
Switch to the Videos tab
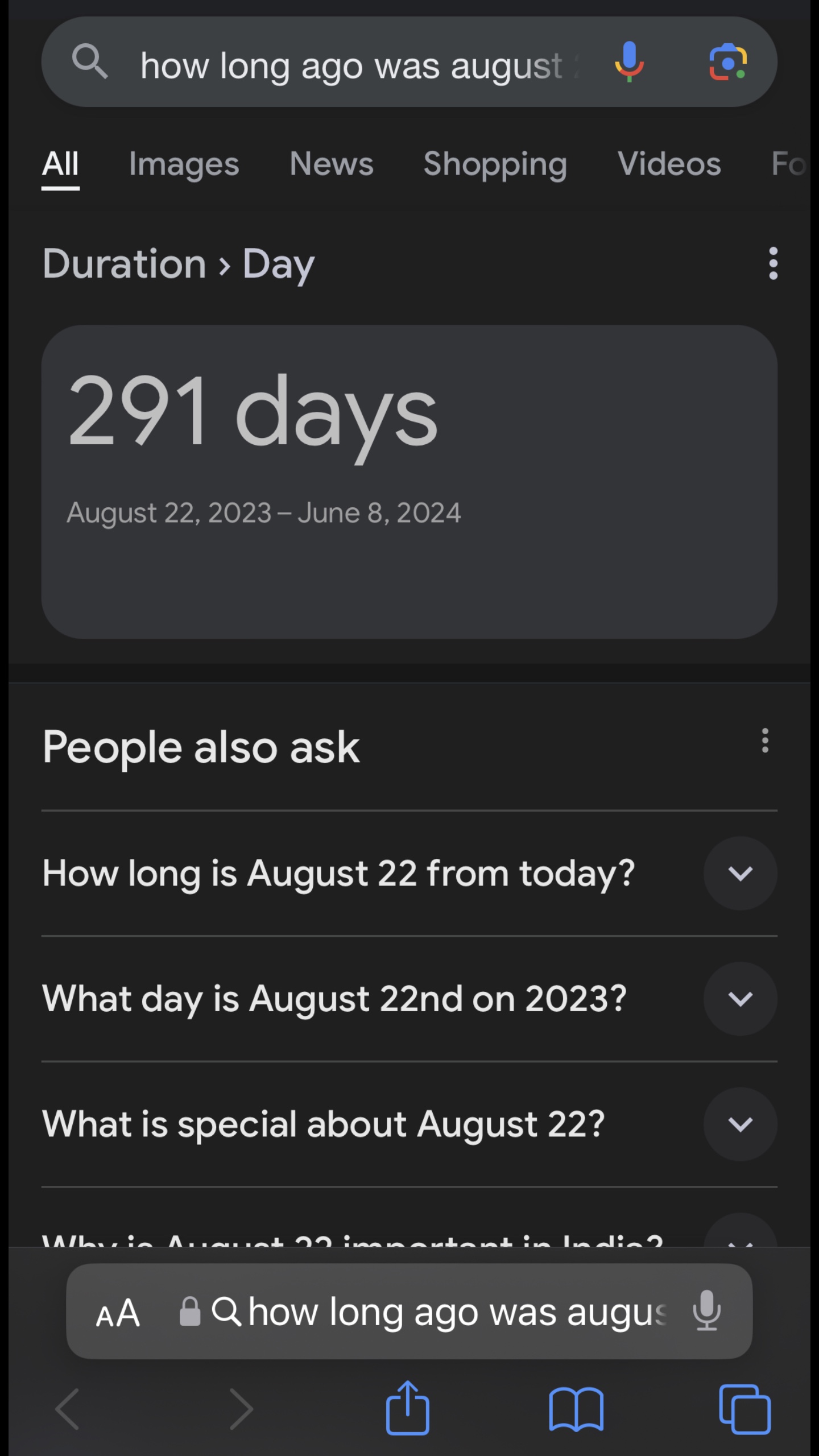tap(669, 164)
